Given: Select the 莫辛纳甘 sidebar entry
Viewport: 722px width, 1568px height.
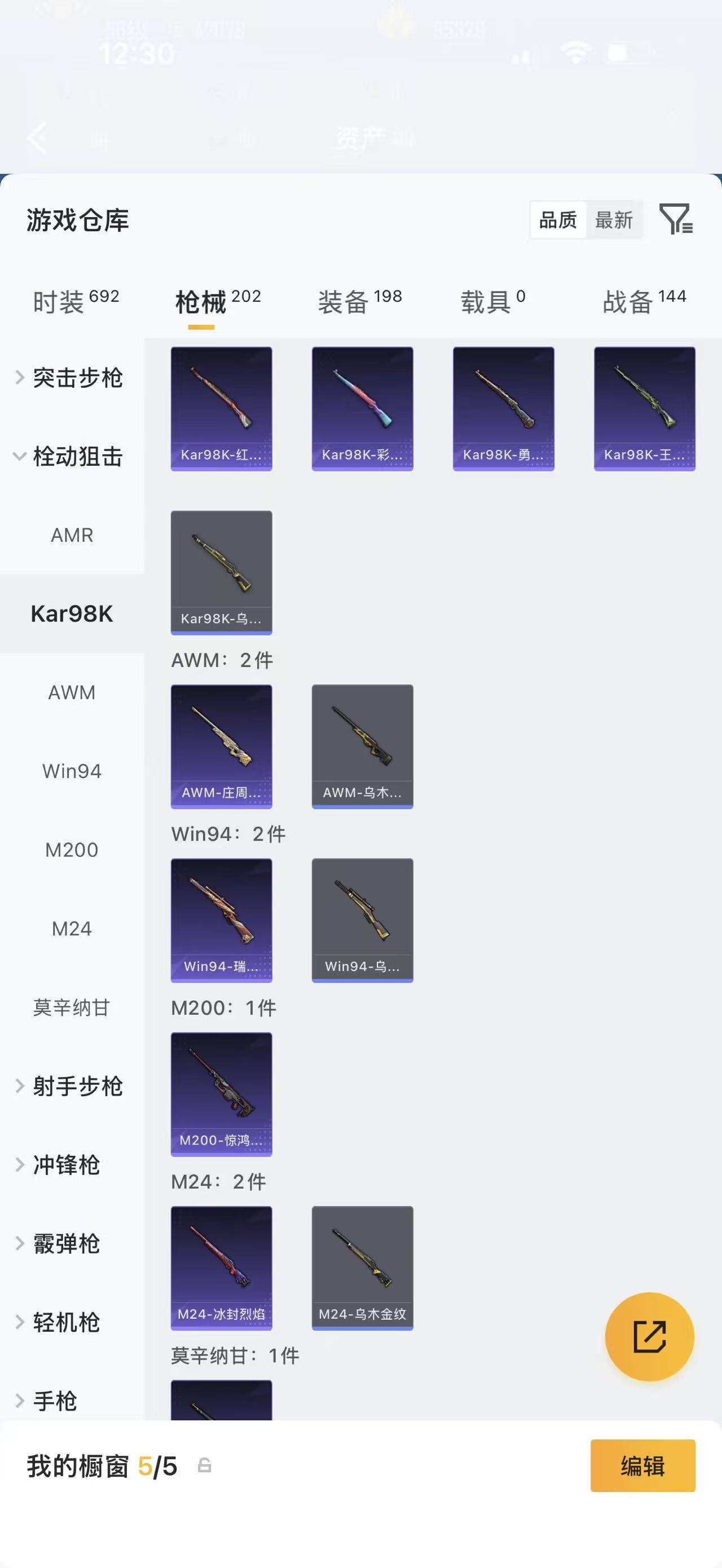Looking at the screenshot, I should point(71,1008).
